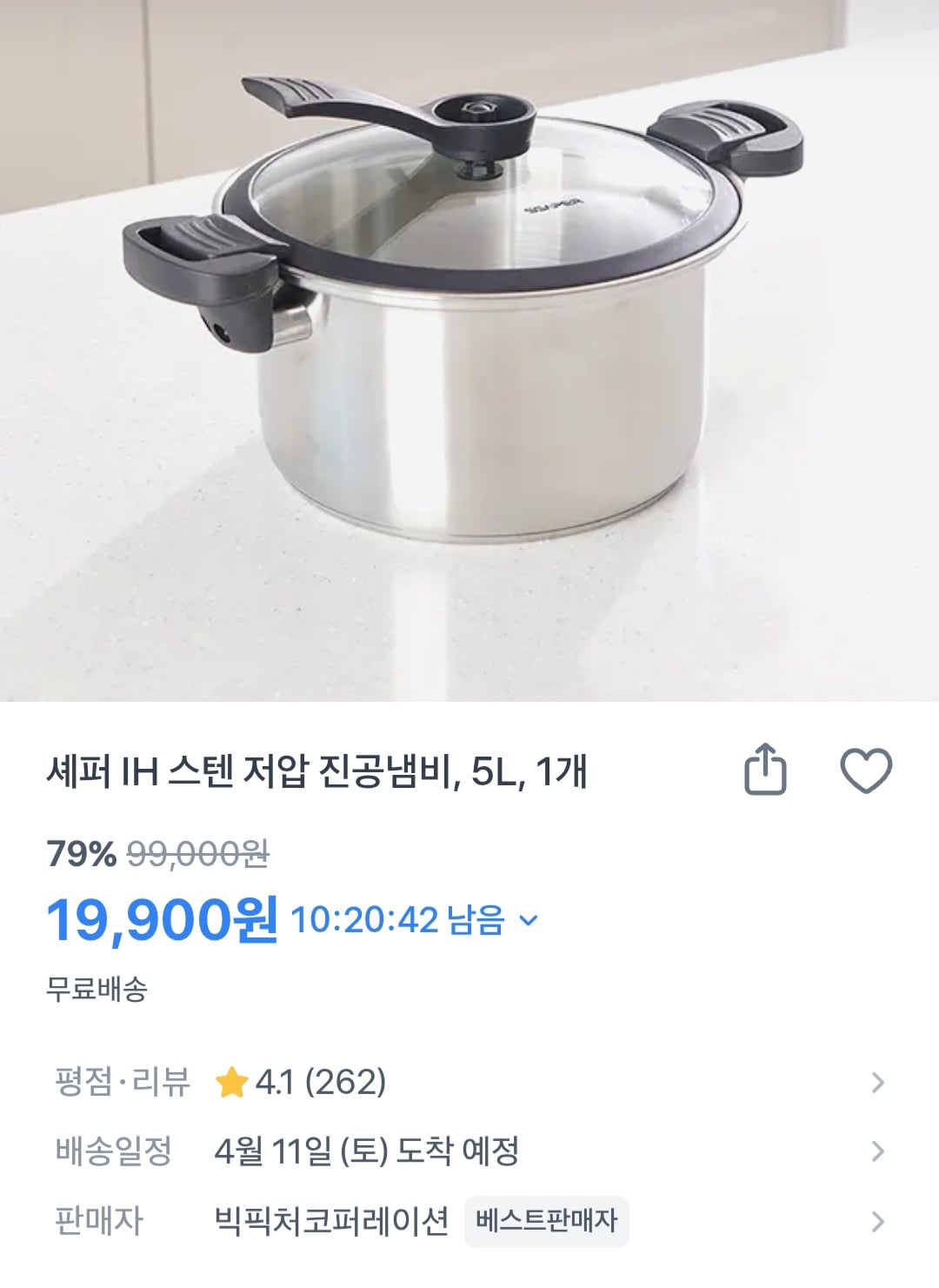Tap the stainless pot product image

[469, 348]
